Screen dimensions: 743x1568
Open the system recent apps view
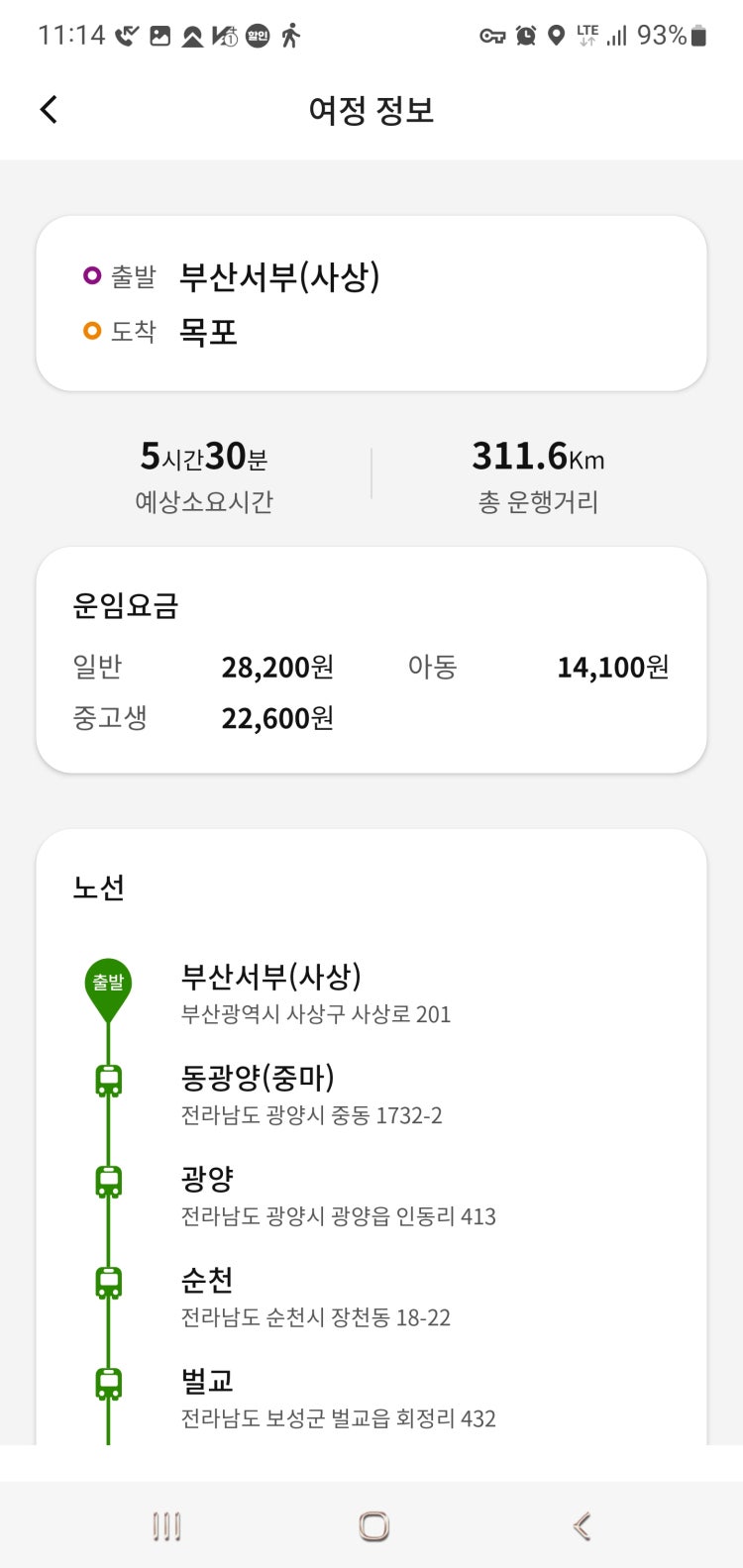tap(166, 1526)
